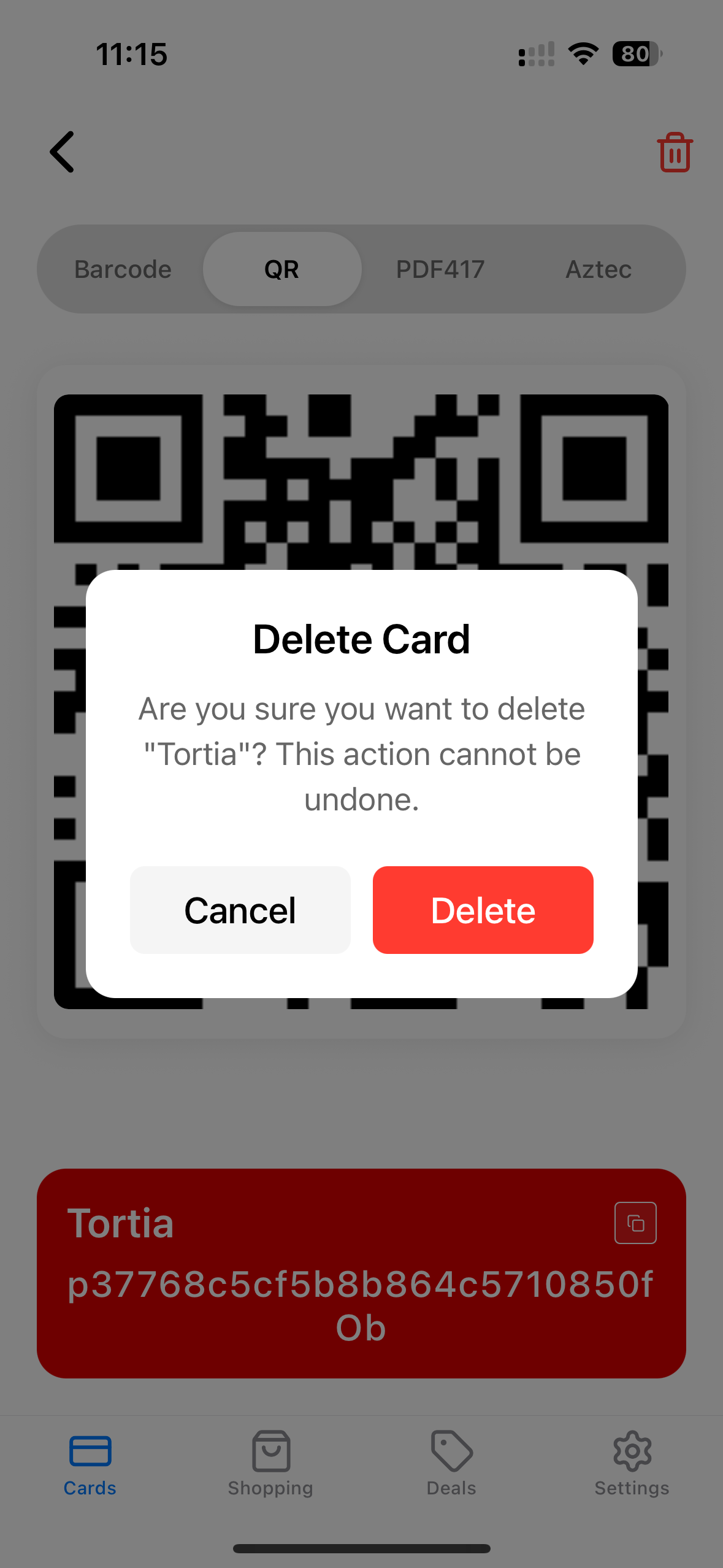
Task: Select the QR format segment
Action: click(281, 268)
